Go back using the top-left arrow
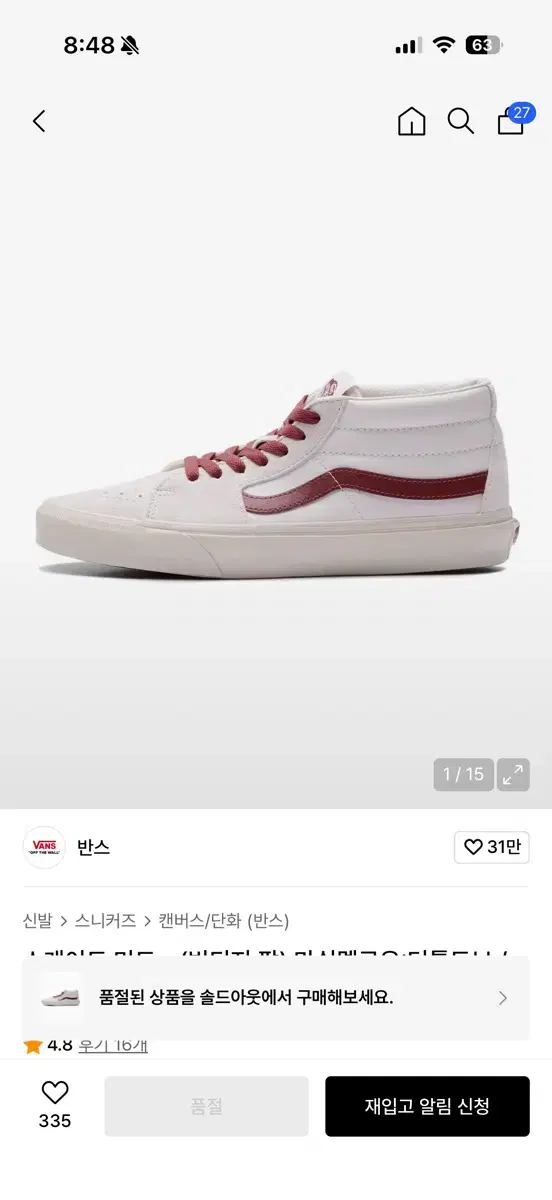 click(x=39, y=122)
